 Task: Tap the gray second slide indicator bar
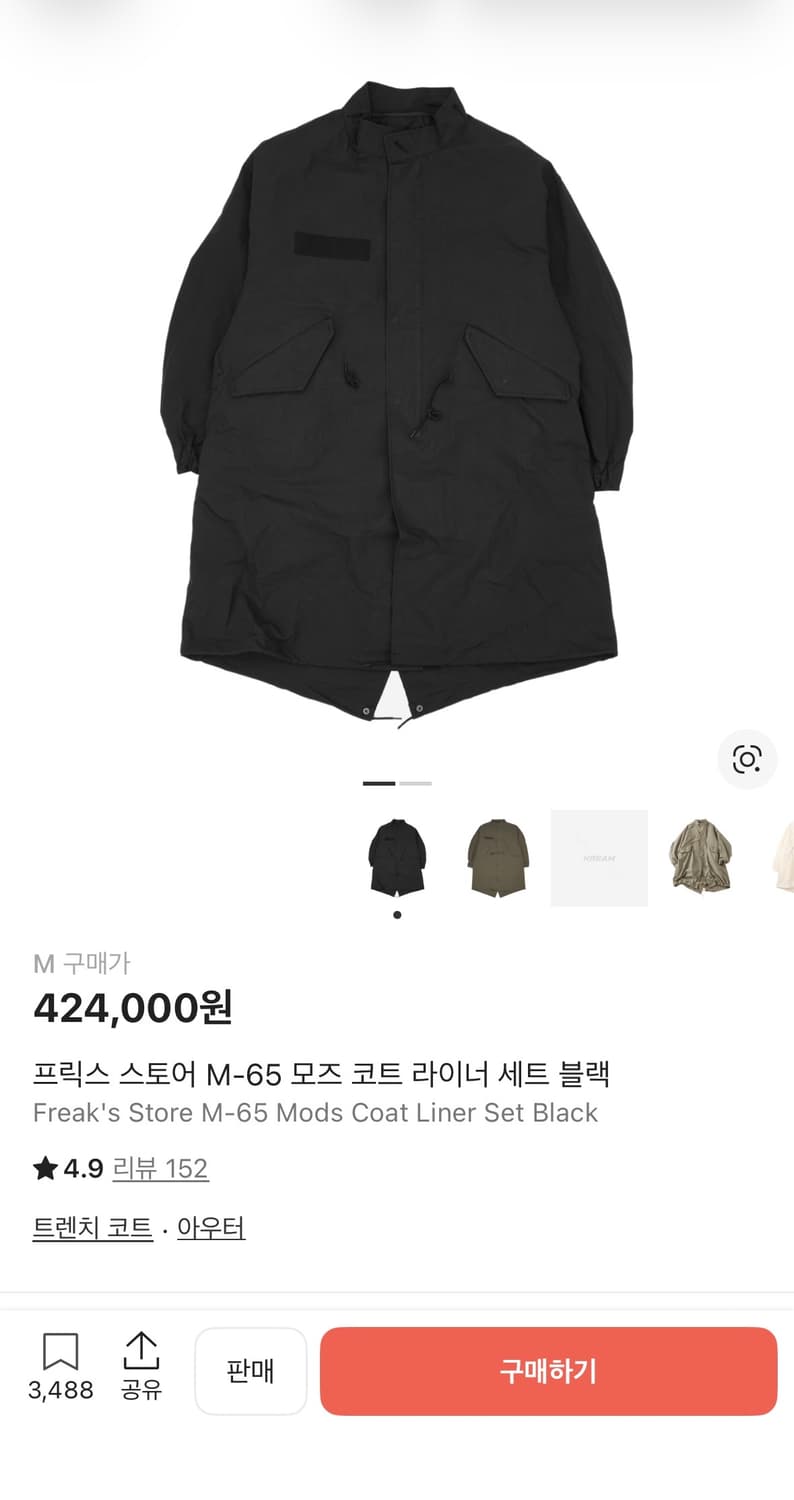pyautogui.click(x=414, y=783)
